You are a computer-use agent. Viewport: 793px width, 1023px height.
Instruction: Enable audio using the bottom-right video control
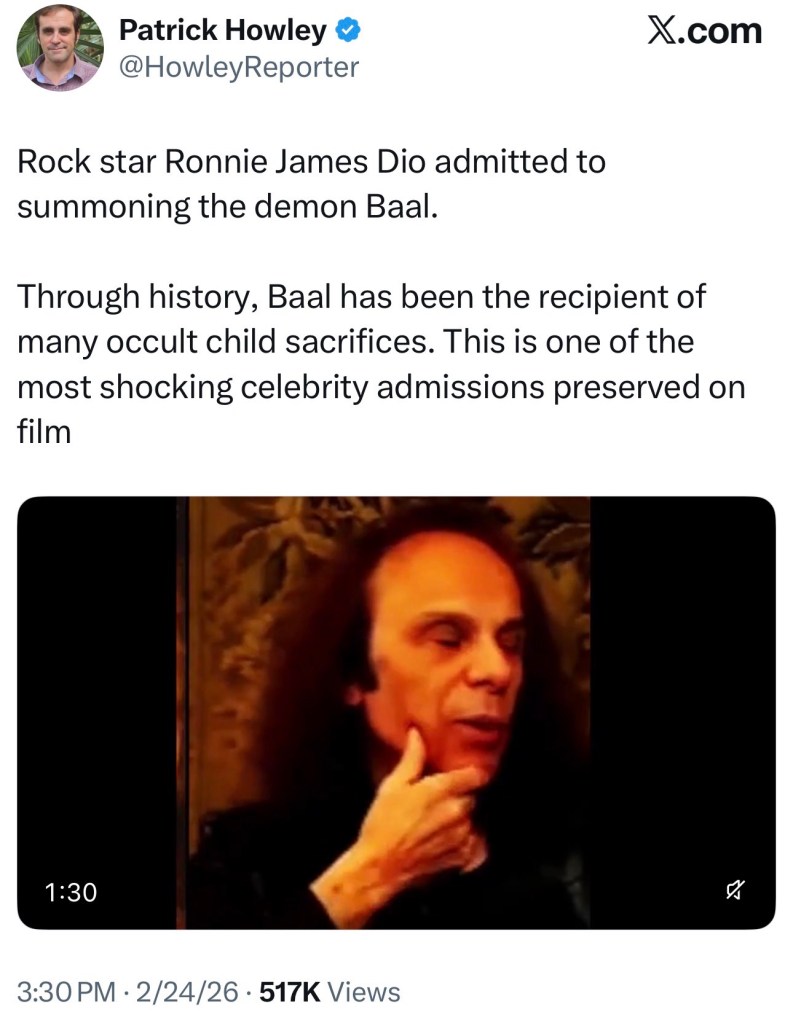click(x=735, y=892)
